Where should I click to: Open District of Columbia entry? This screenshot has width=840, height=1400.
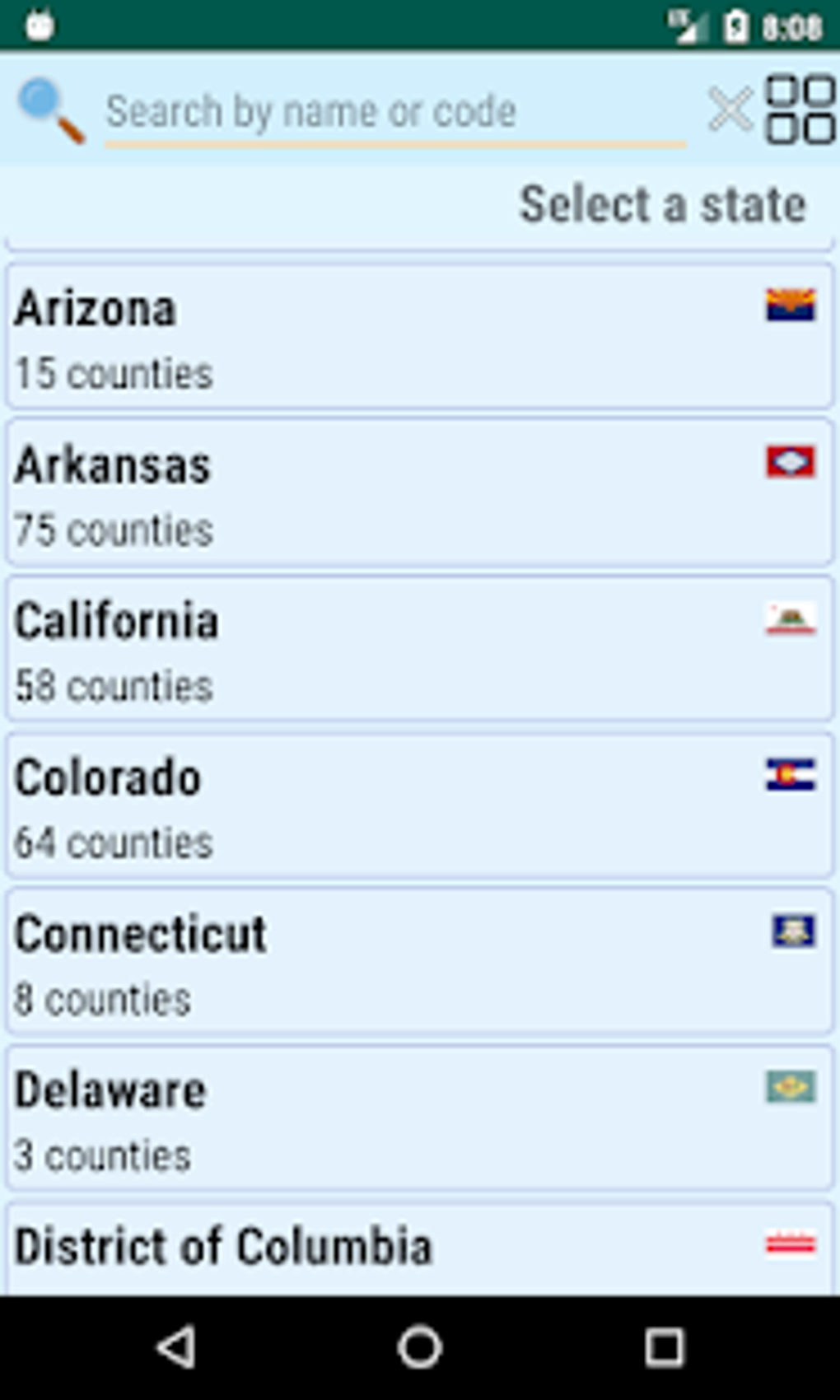point(420,1248)
